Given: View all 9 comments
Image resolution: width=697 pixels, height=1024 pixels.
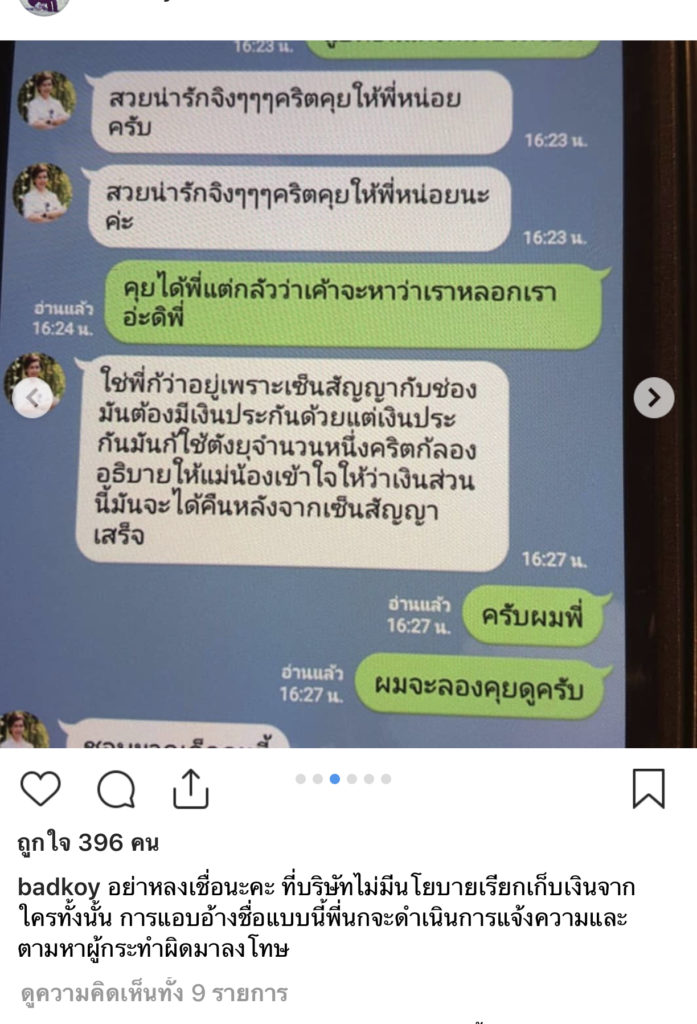Looking at the screenshot, I should 154,993.
